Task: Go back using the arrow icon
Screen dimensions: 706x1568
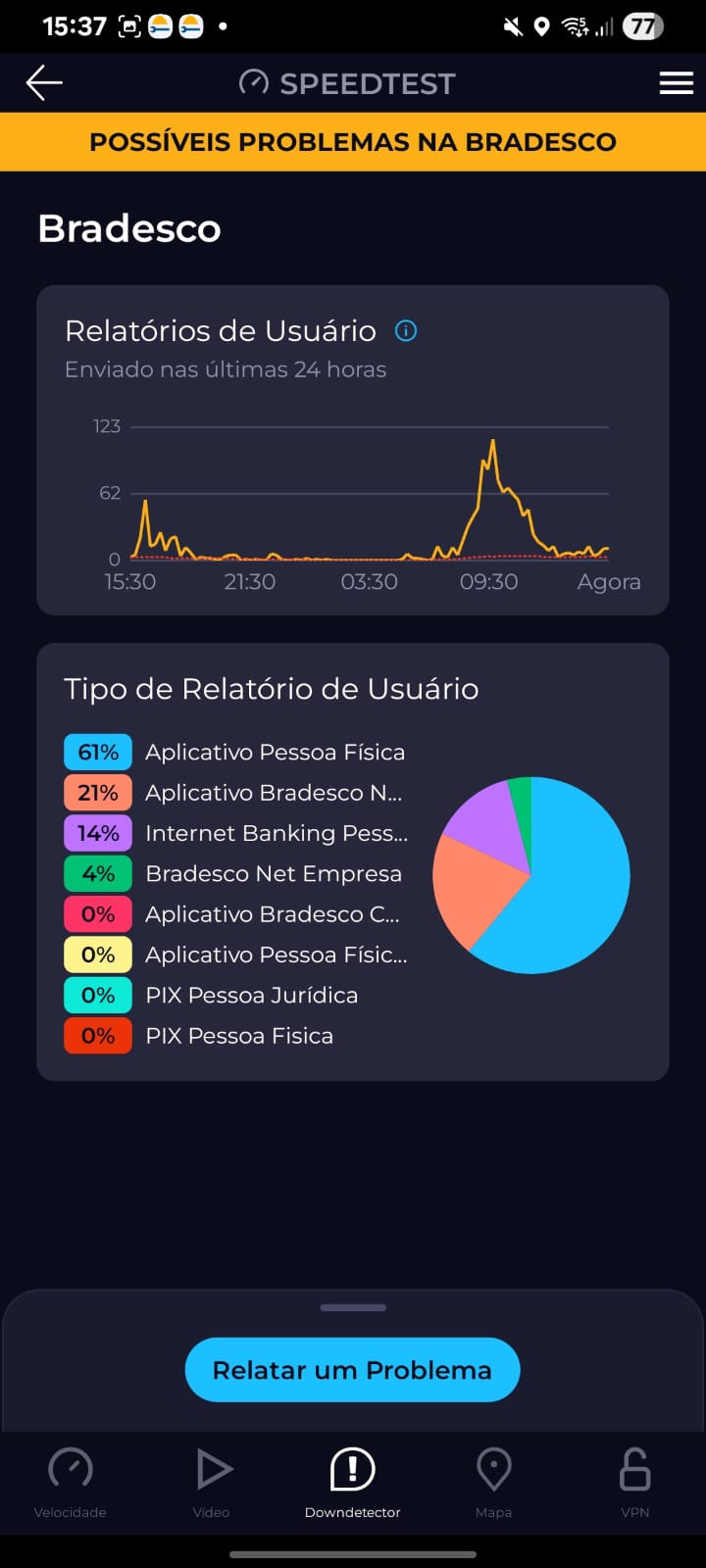Action: coord(44,83)
